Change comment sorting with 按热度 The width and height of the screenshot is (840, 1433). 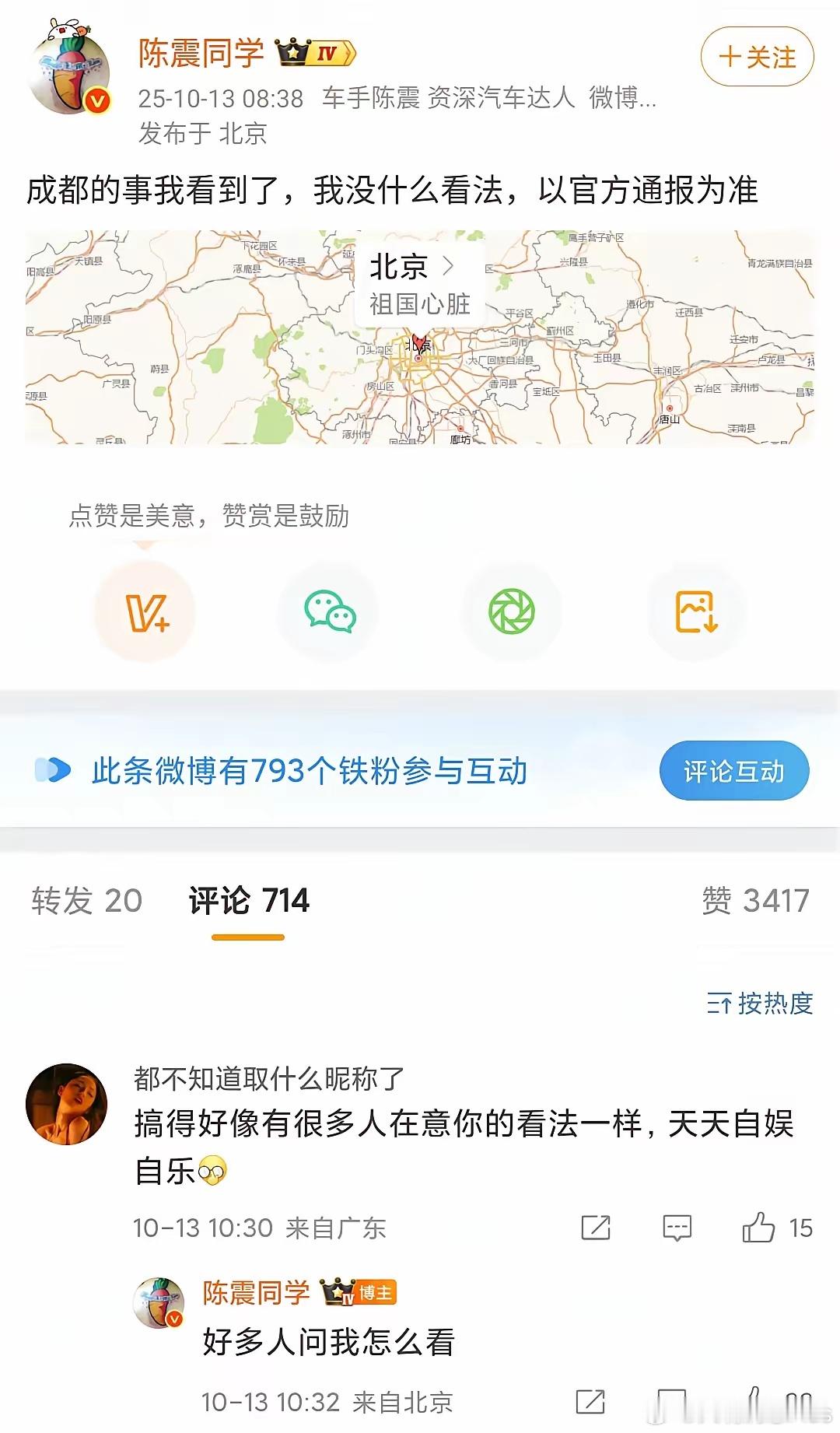tap(760, 1004)
